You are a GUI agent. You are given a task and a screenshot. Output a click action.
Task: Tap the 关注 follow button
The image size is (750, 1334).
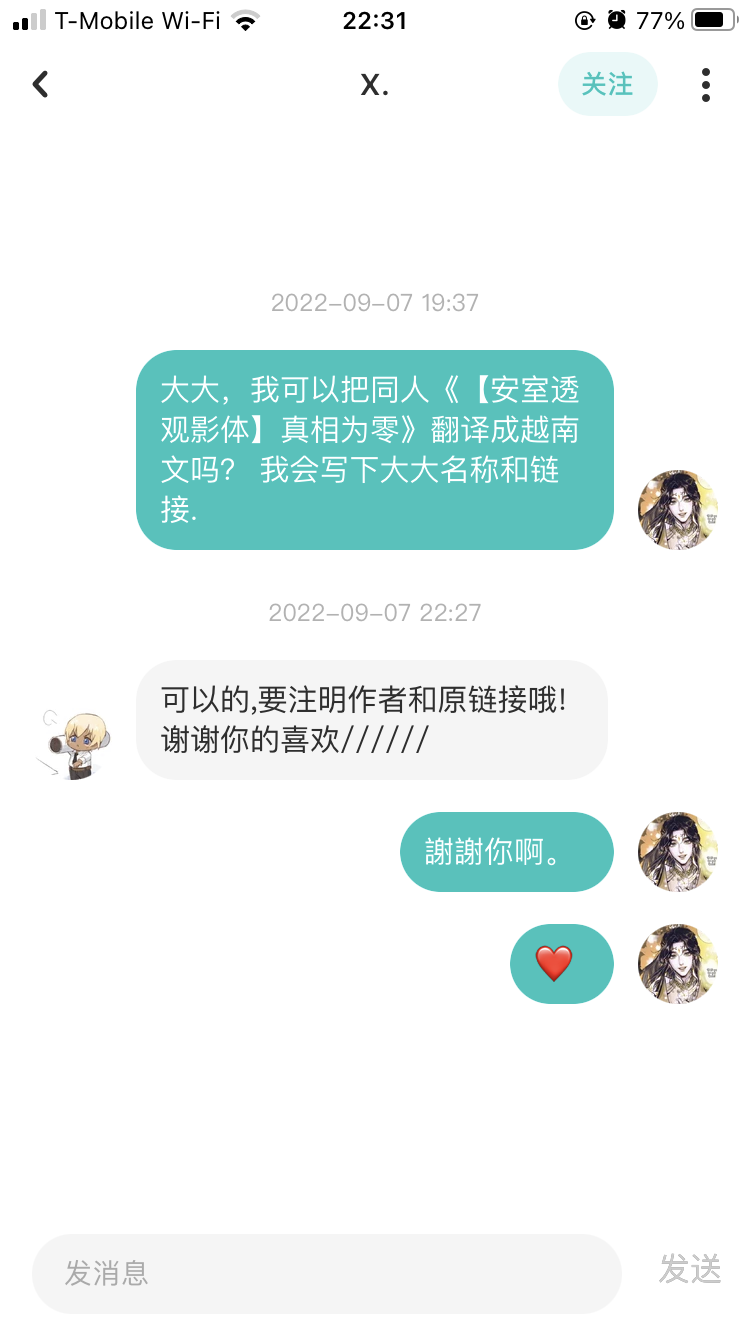(607, 84)
